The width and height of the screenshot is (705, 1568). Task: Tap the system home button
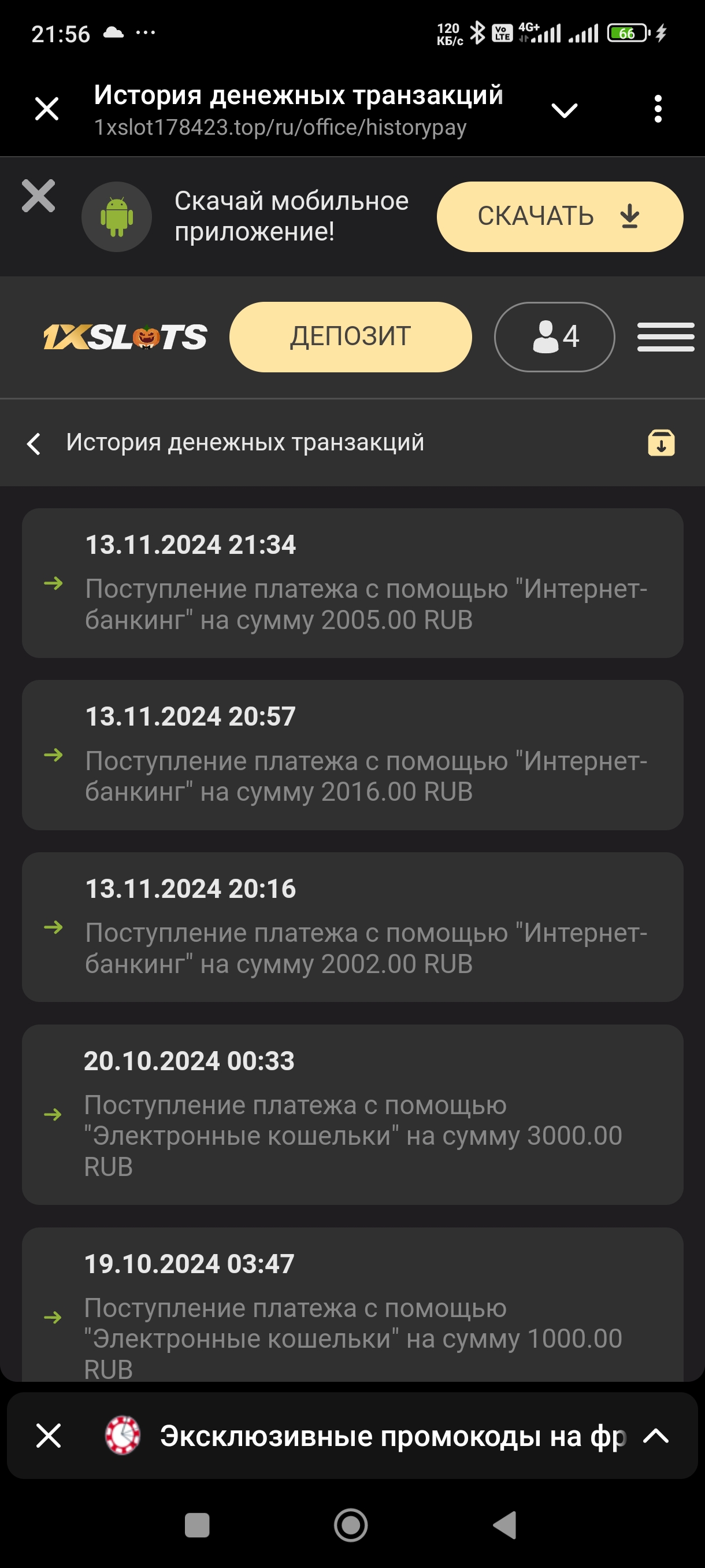(x=351, y=1525)
